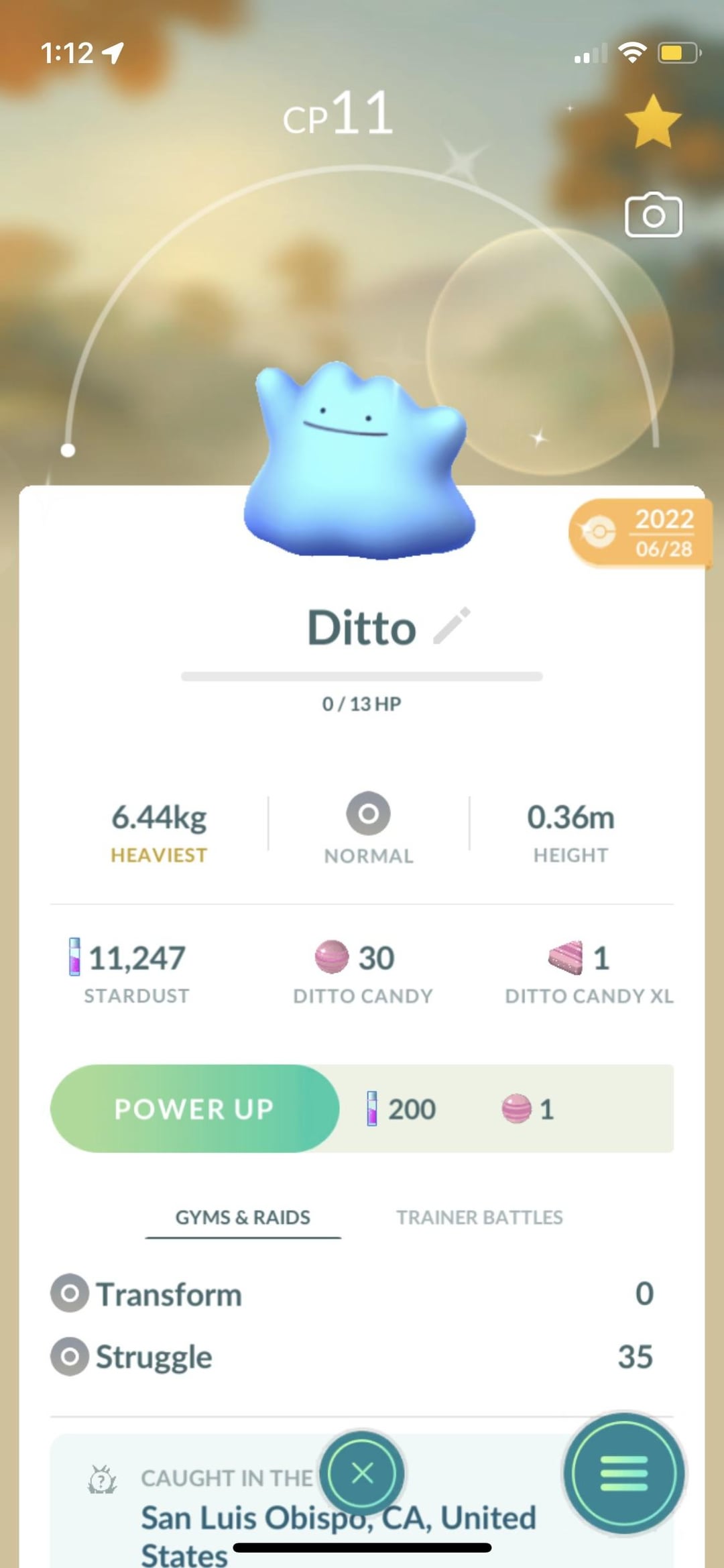Close the Pokémon details screen
Viewport: 724px width, 1568px height.
pos(362,1473)
